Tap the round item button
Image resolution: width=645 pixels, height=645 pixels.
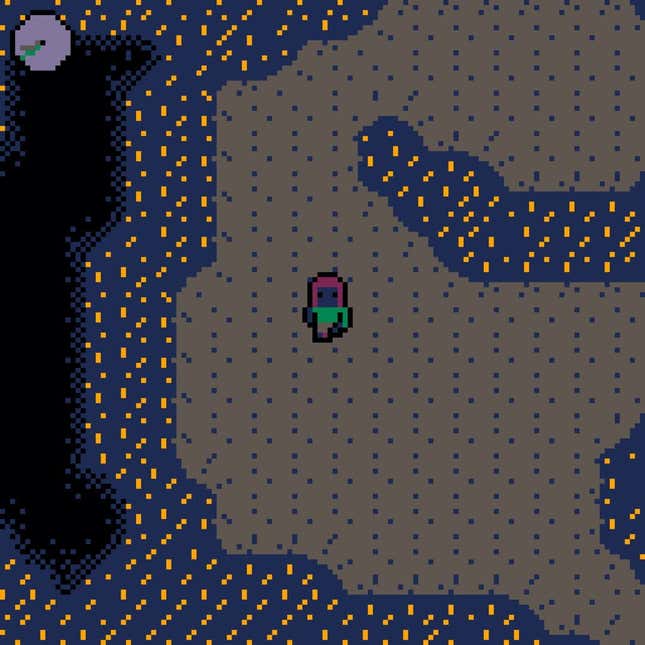(40, 44)
